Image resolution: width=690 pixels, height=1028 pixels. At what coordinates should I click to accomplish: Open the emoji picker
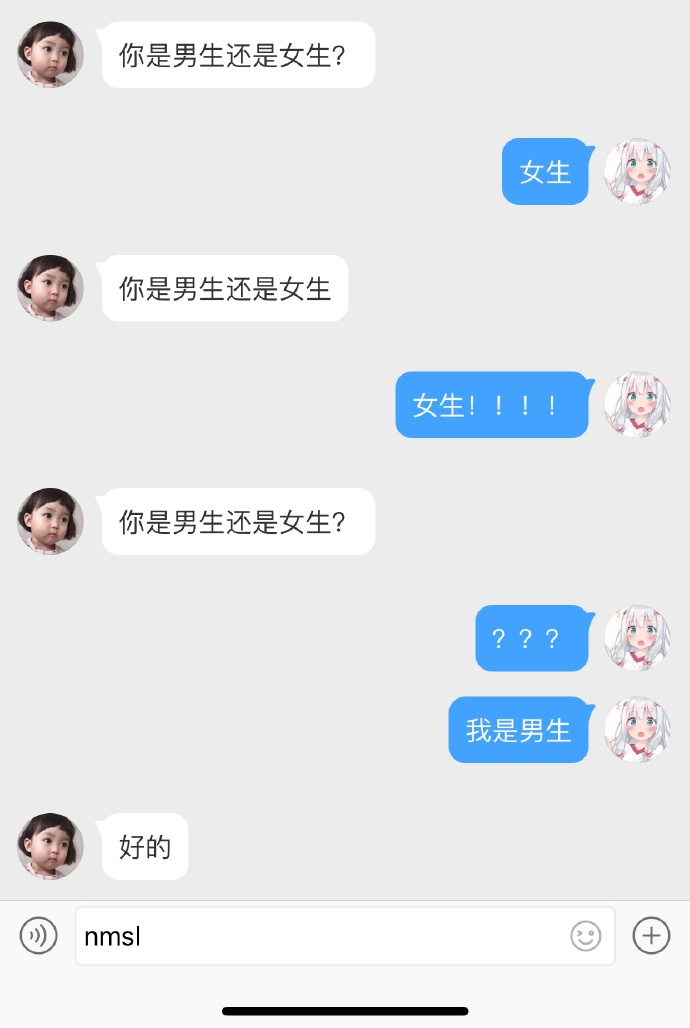coord(586,936)
